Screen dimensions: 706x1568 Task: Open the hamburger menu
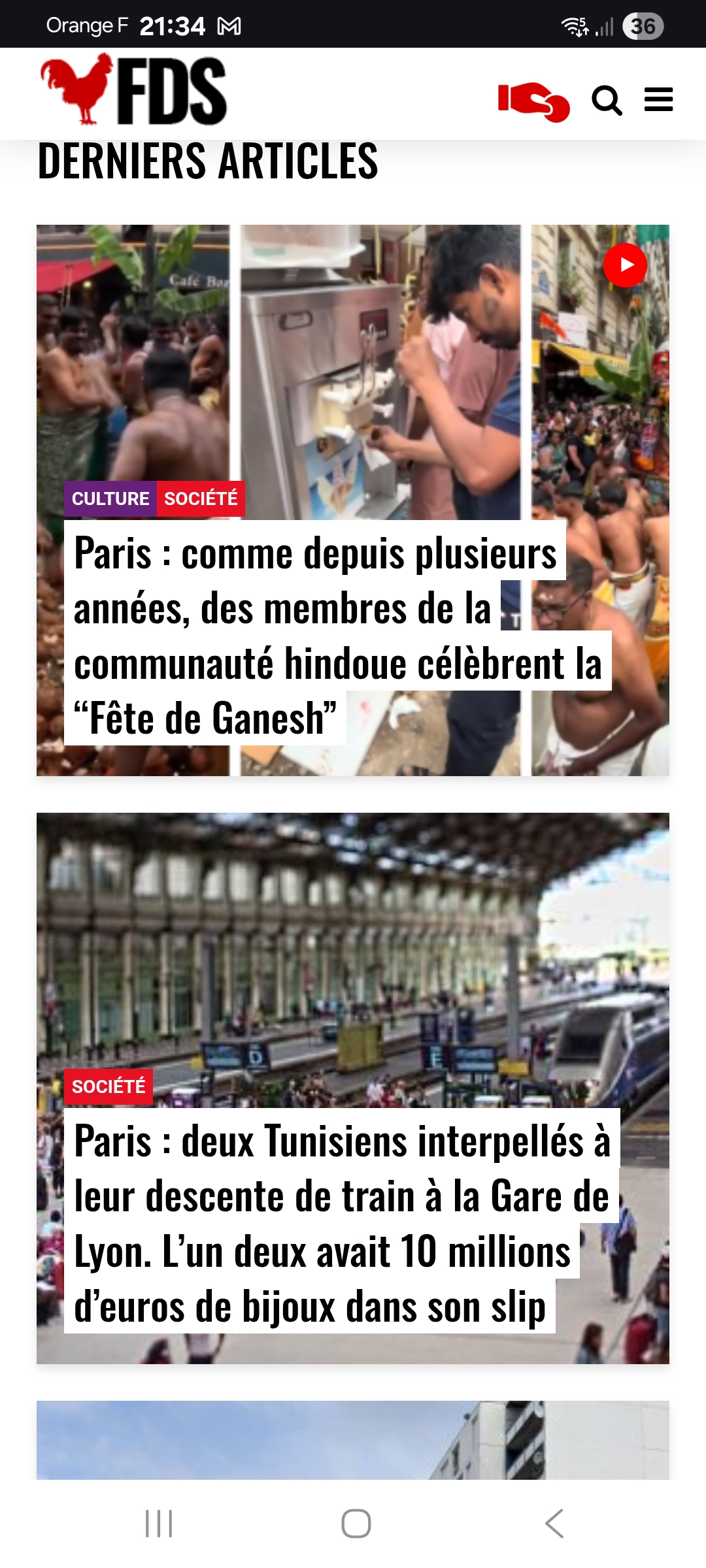coord(658,100)
